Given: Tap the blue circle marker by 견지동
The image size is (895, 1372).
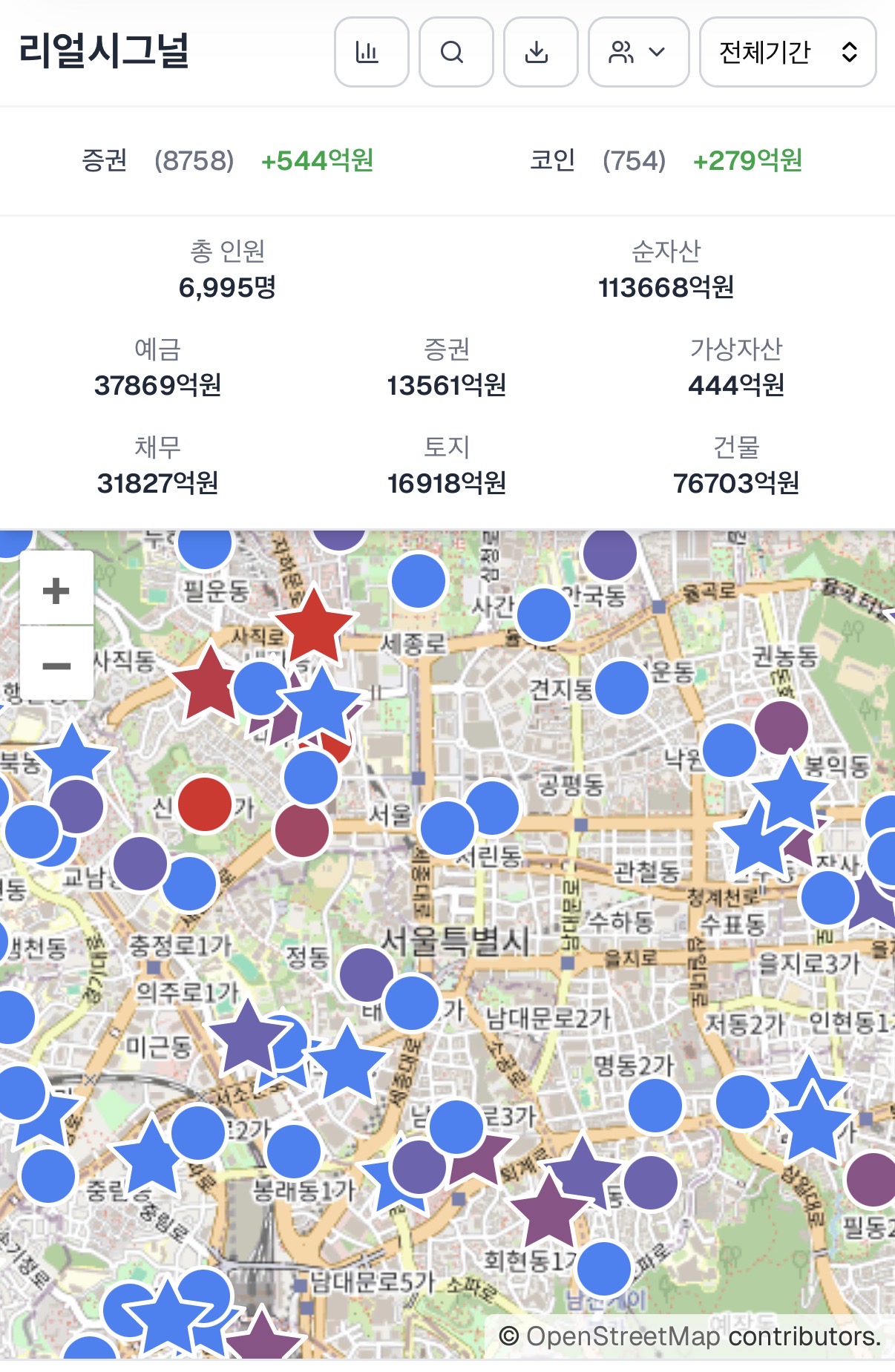Looking at the screenshot, I should 622,688.
